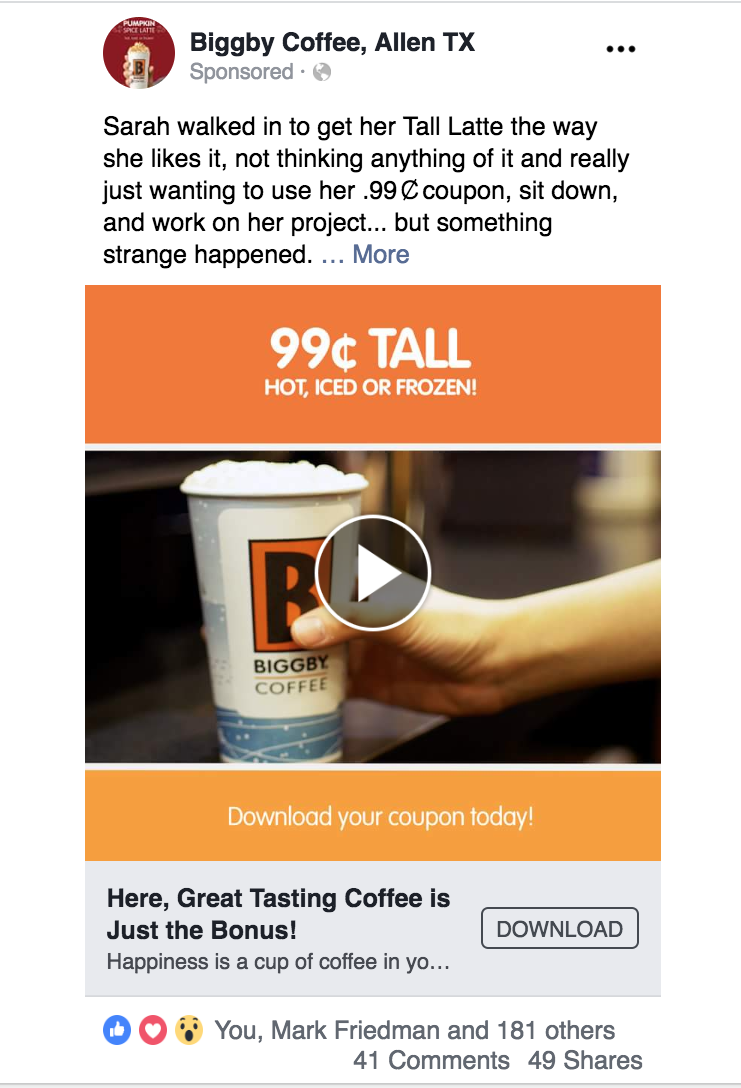Play the Biggby Coffee video
The image size is (741, 1088).
click(x=372, y=573)
